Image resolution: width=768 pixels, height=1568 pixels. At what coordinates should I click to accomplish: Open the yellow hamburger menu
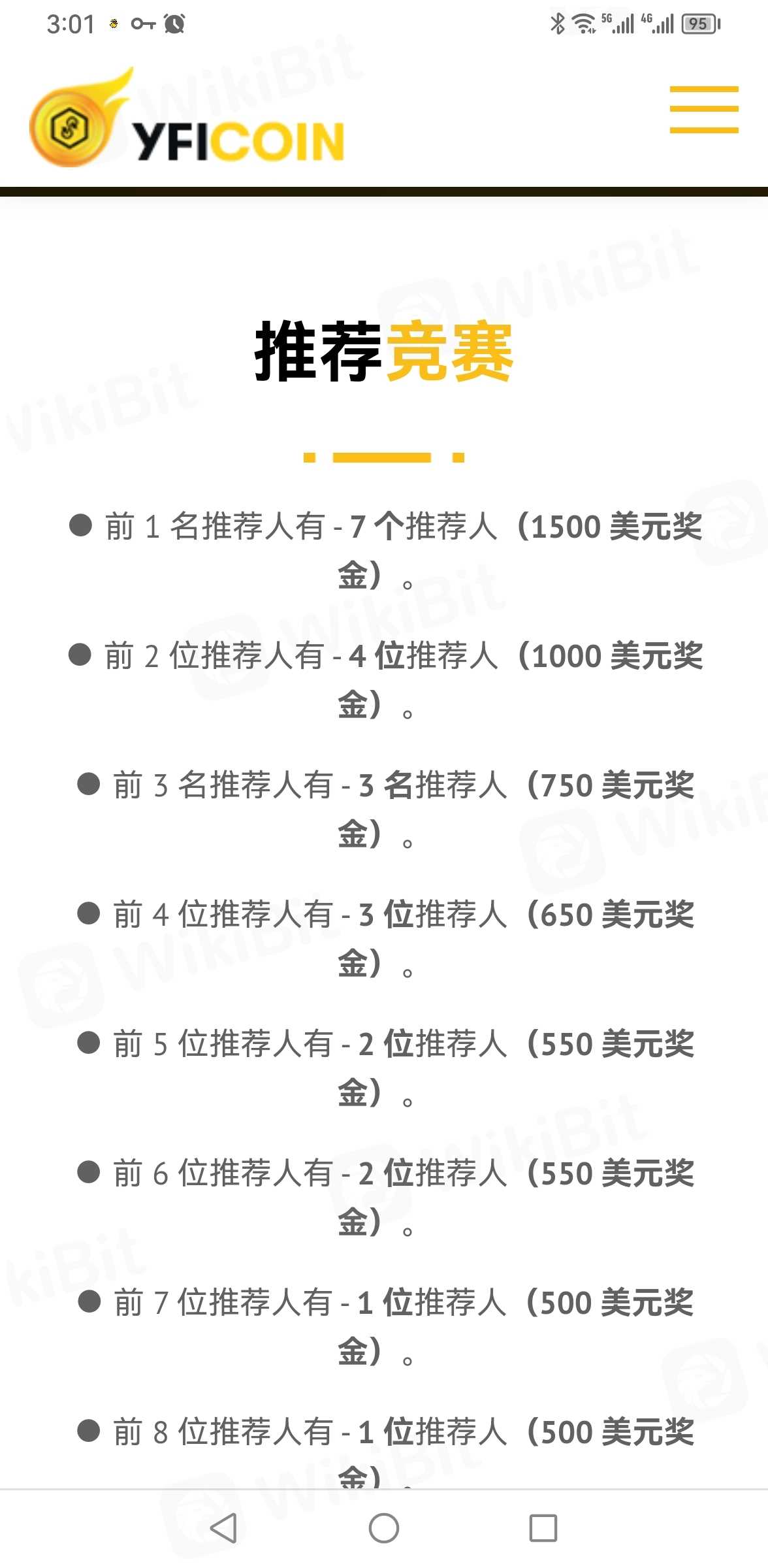pyautogui.click(x=703, y=110)
